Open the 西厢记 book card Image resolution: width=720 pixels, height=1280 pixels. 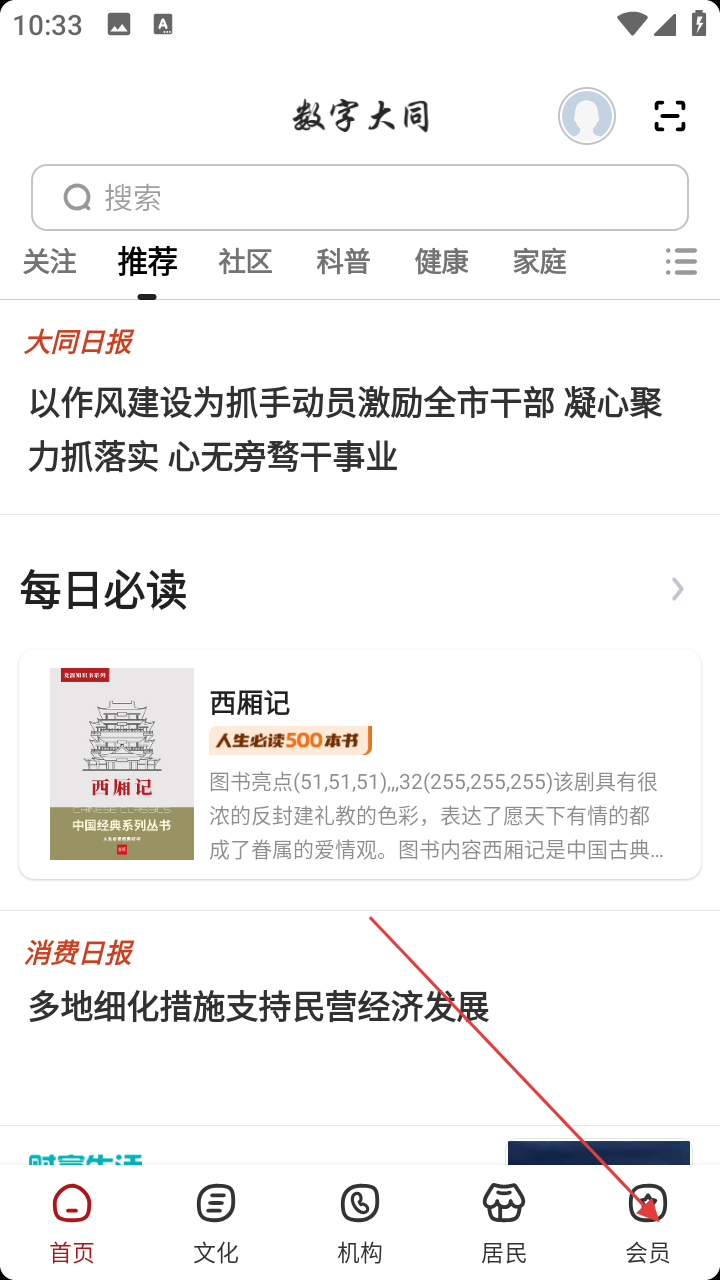[360, 764]
